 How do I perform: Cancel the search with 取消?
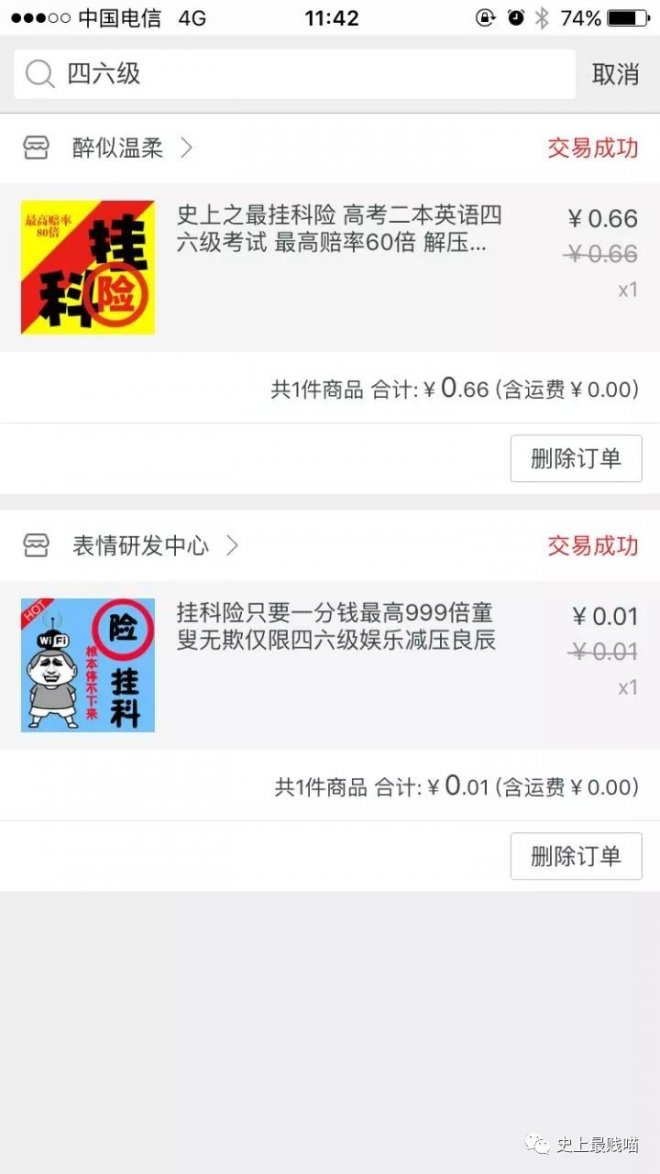(615, 74)
